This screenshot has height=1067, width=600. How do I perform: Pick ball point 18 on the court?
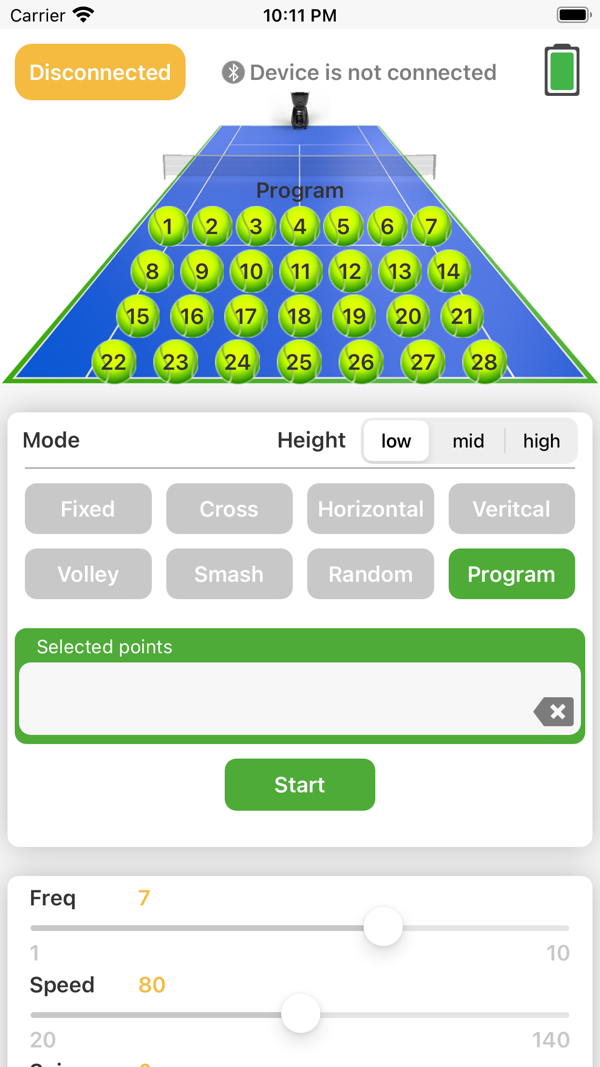[299, 317]
